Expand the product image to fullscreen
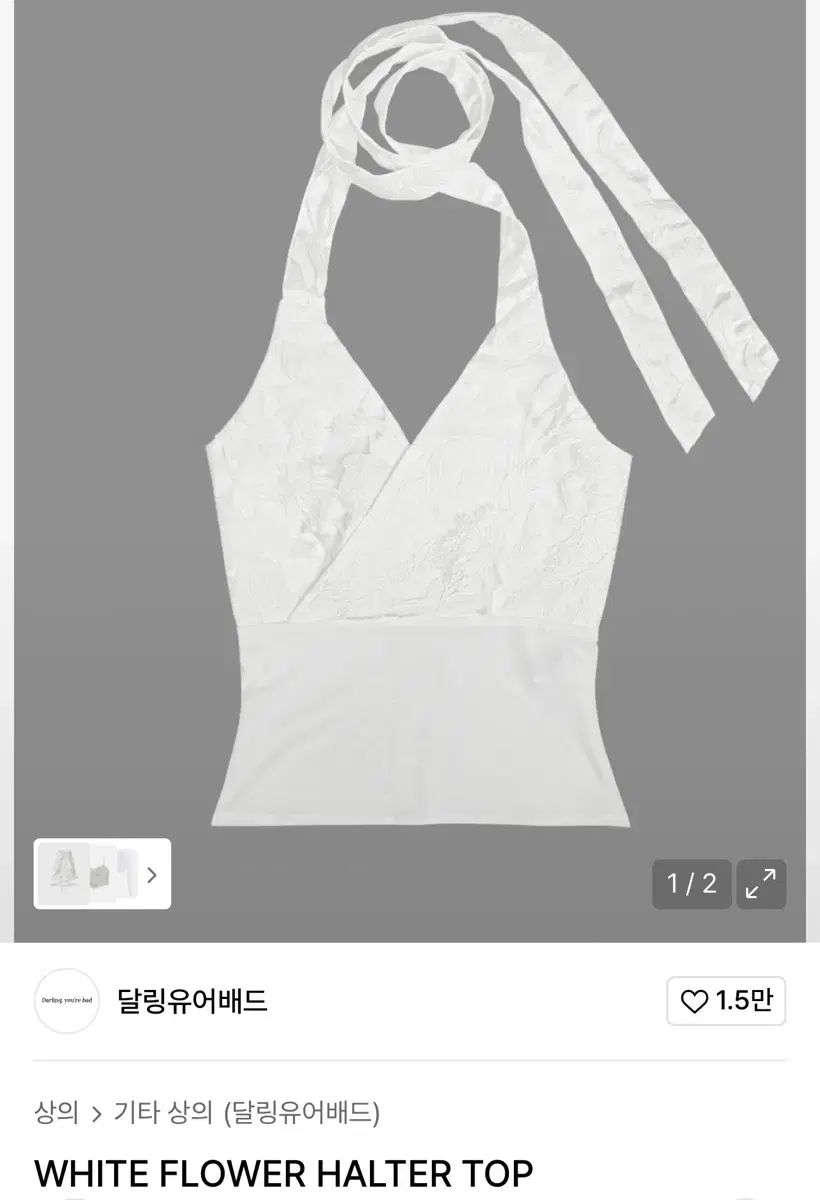Viewport: 820px width, 1200px height. click(761, 884)
